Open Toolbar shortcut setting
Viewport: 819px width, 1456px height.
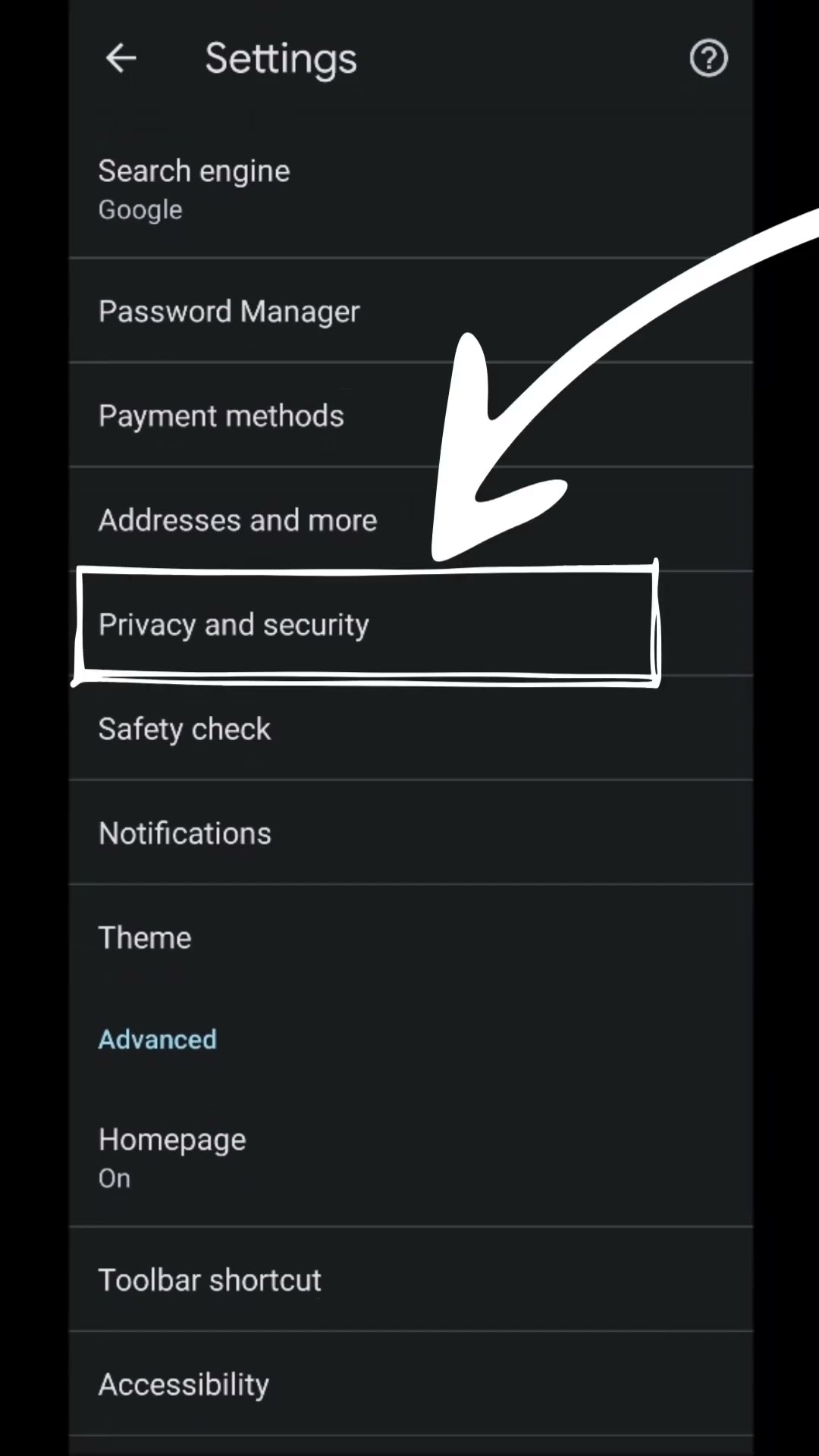(x=210, y=1280)
